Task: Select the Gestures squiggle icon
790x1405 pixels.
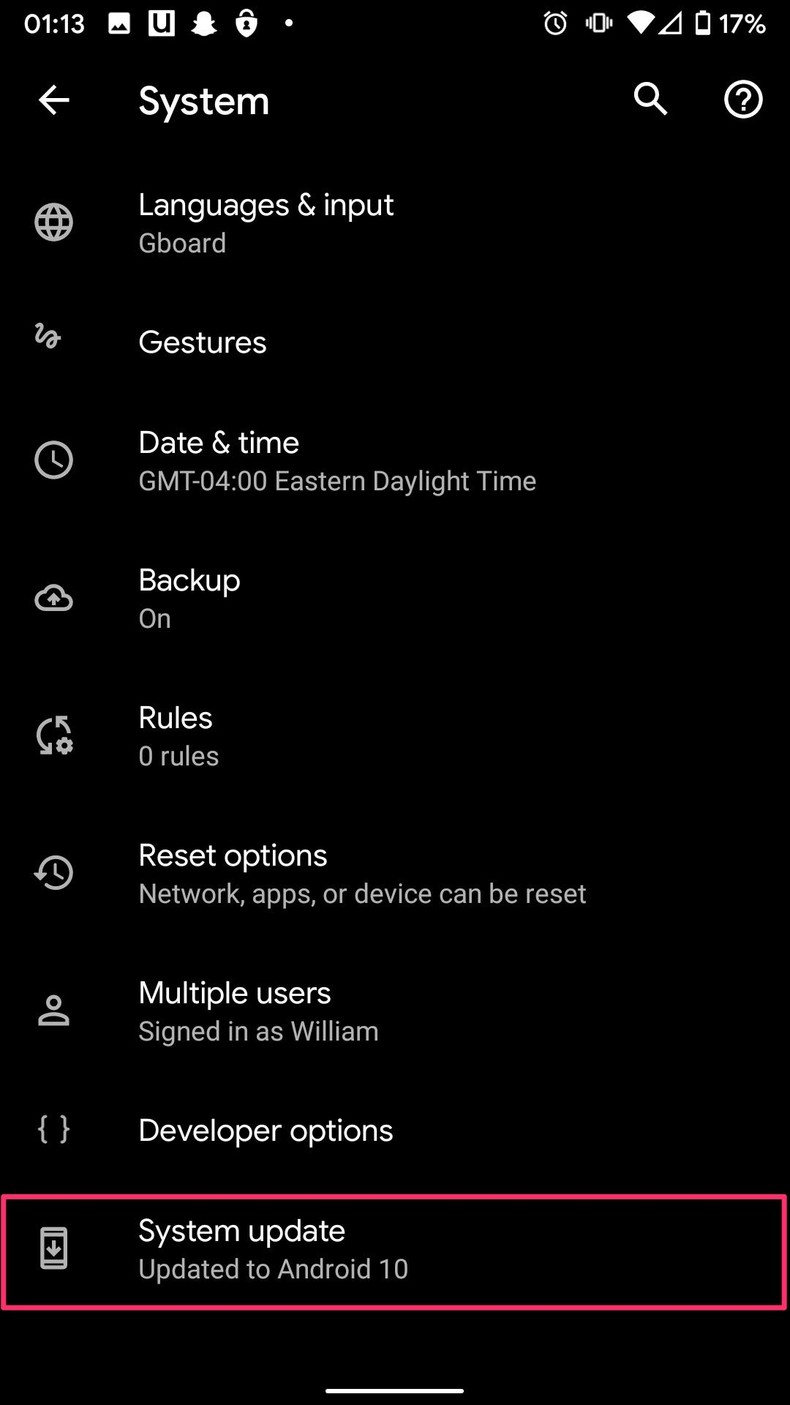Action: 47,338
